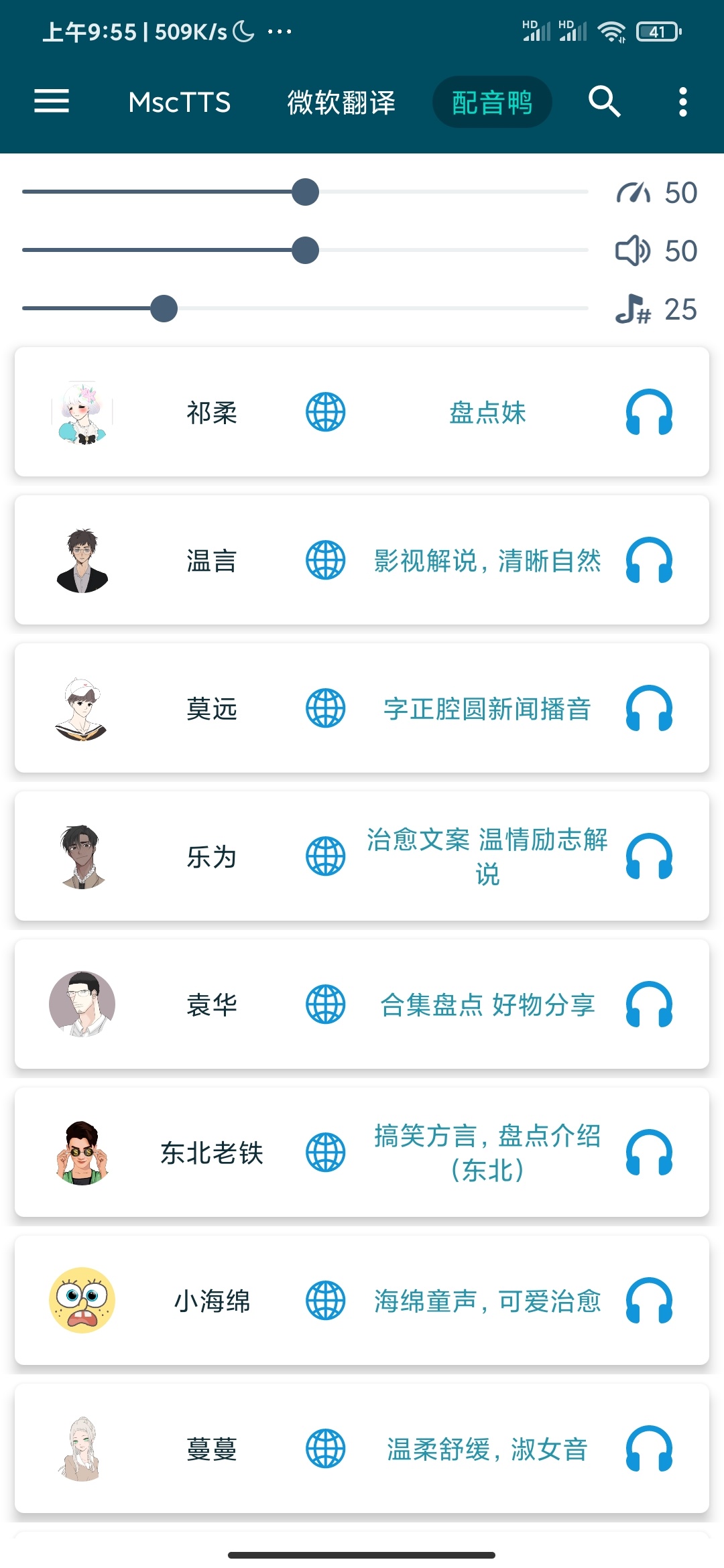Listen to 莫远 voice sample

[x=649, y=708]
